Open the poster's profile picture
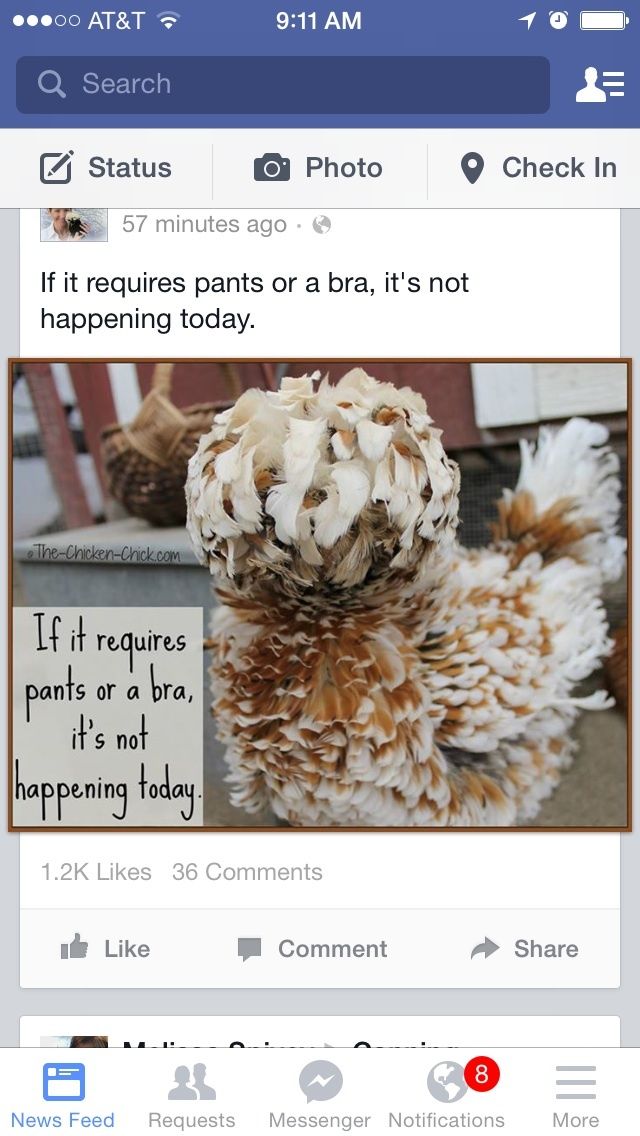The height and width of the screenshot is (1136, 640). [x=73, y=225]
